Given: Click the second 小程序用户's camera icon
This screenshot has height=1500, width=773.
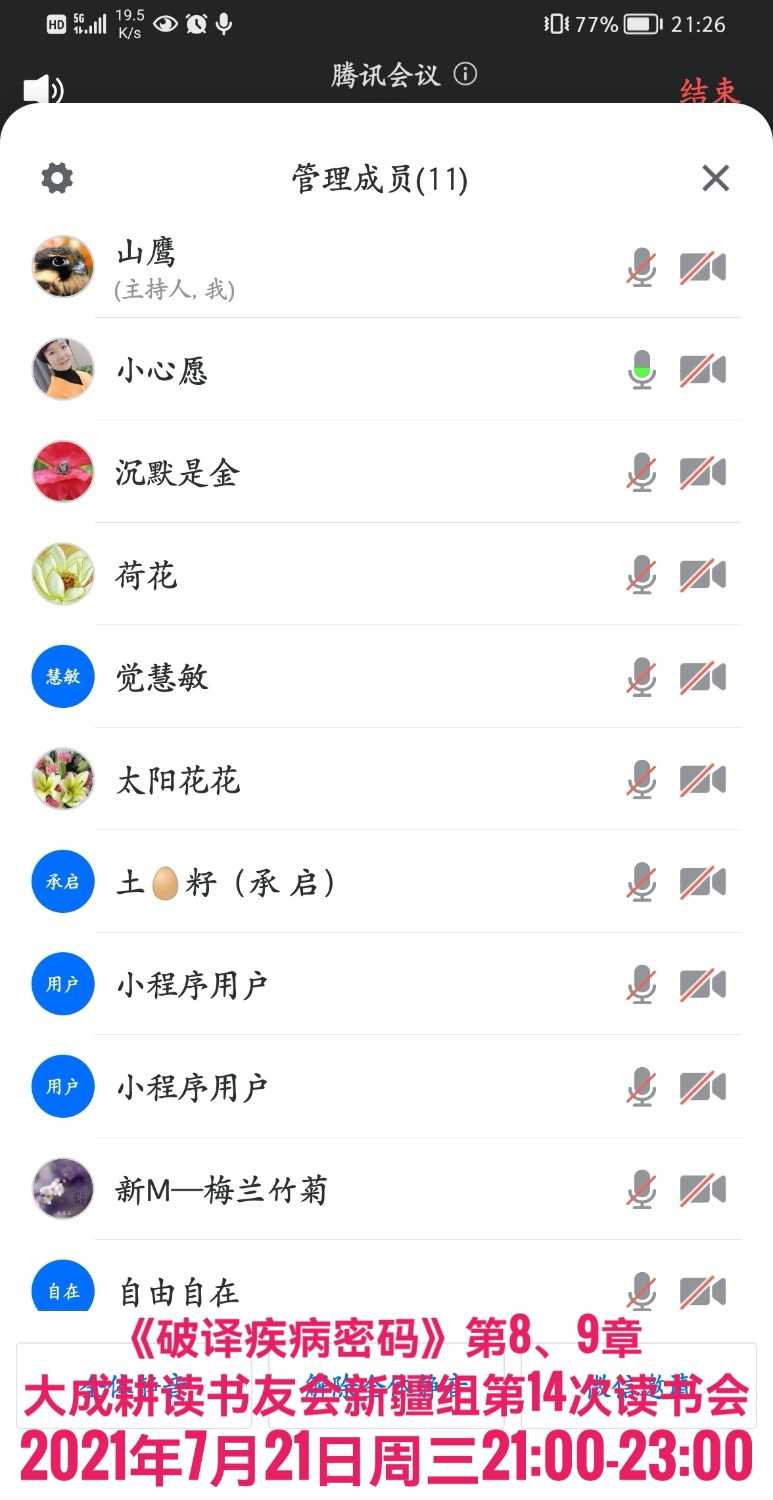Looking at the screenshot, I should (704, 1086).
